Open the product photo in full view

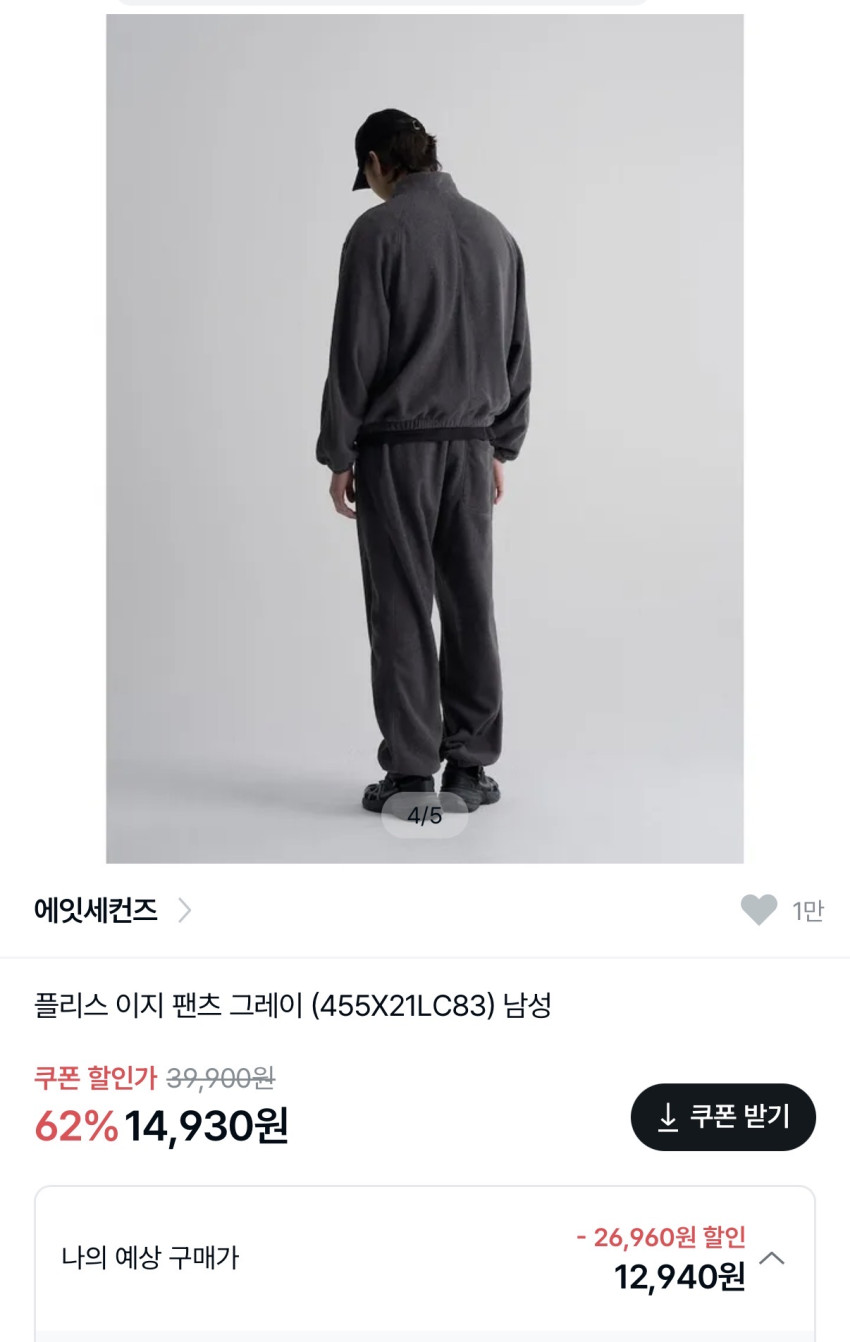[425, 438]
